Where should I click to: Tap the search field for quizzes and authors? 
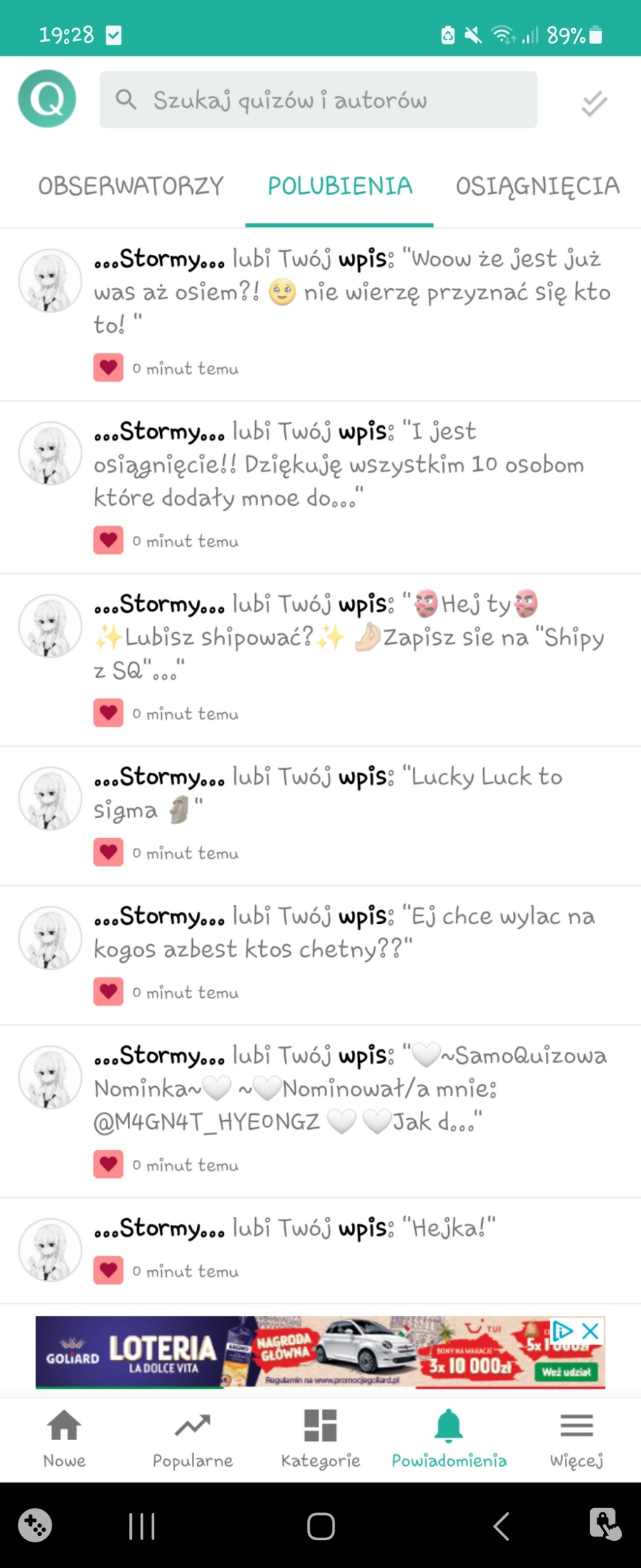(x=318, y=100)
